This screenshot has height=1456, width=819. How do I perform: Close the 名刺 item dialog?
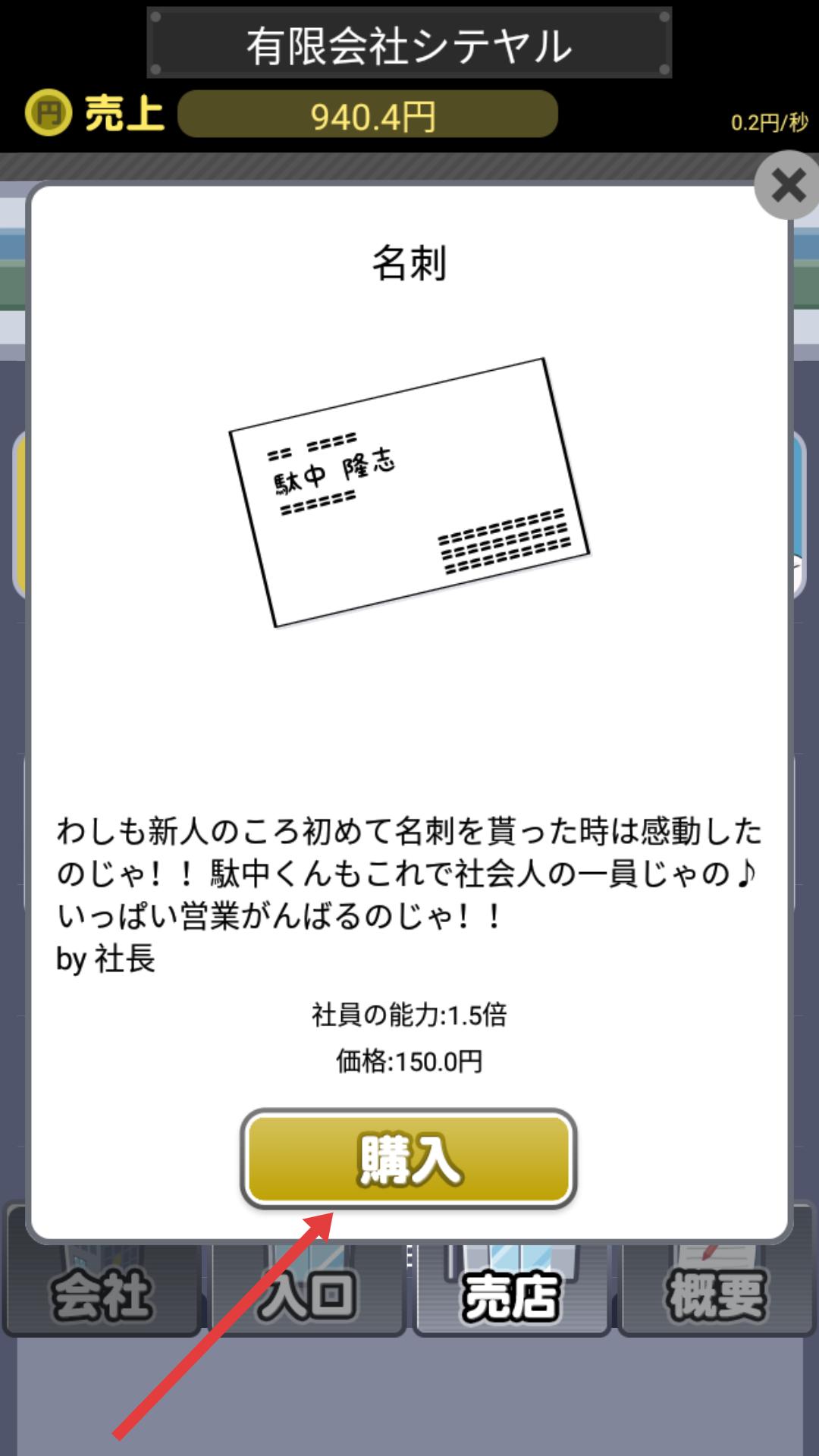[788, 186]
